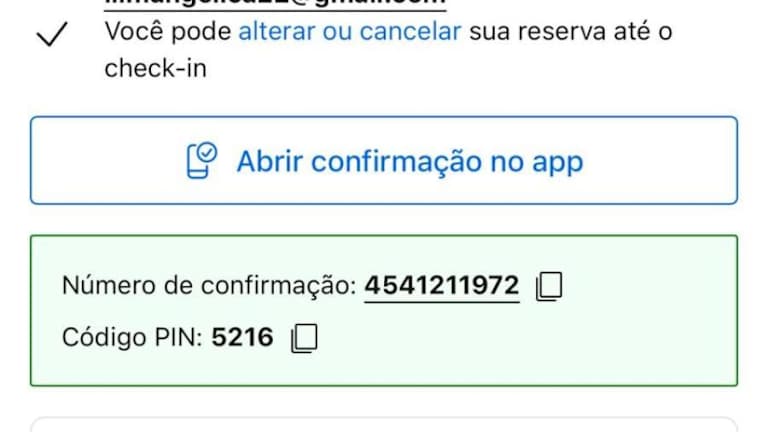Copy the PIN code 5216
This screenshot has height=432, width=768.
pos(304,339)
